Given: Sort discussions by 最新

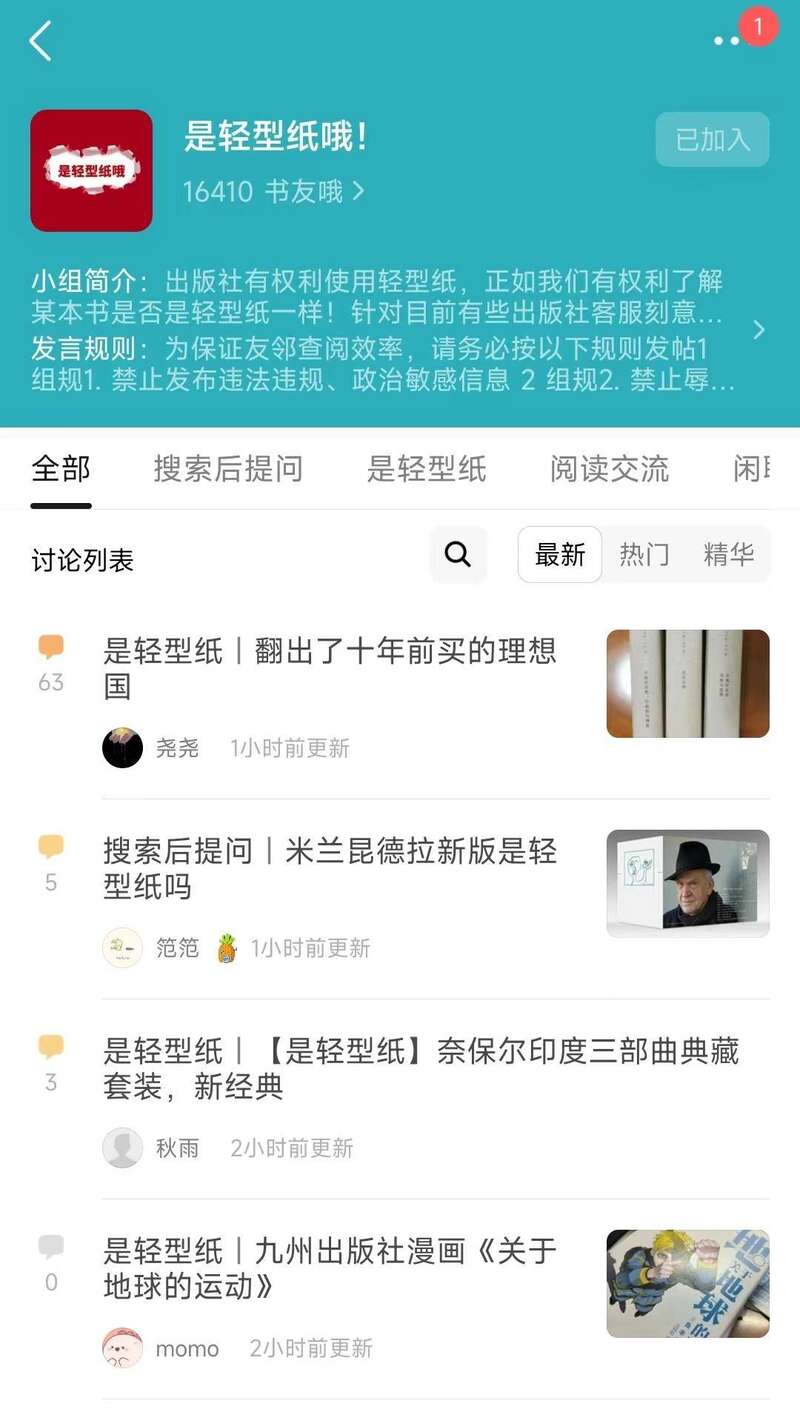Looking at the screenshot, I should click(560, 554).
